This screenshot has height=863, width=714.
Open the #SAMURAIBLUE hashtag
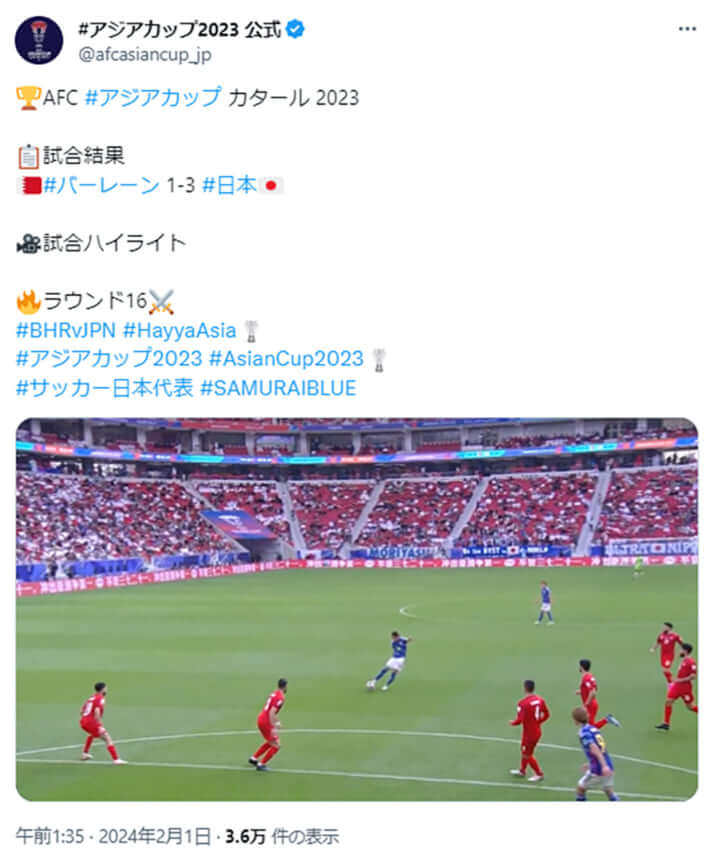pos(278,388)
